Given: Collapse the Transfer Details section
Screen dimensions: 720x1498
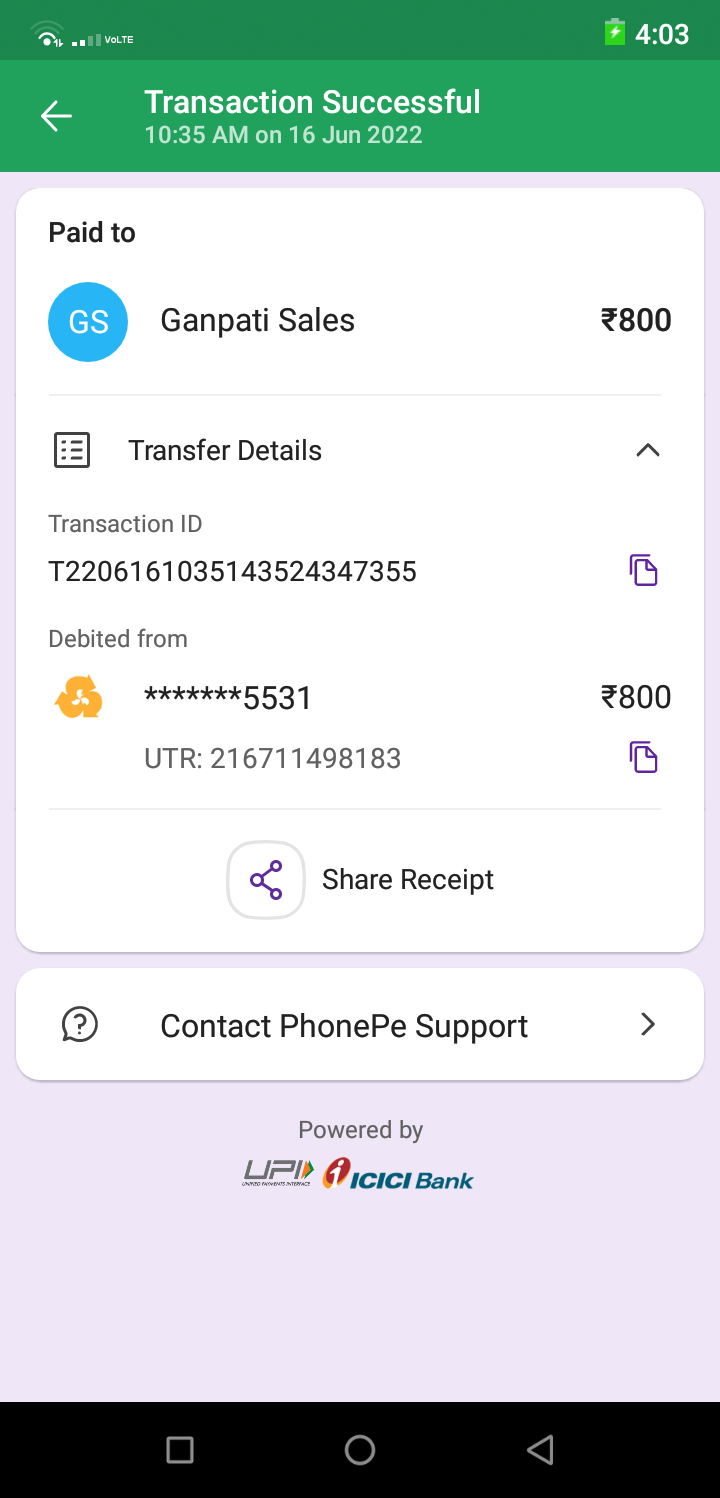Looking at the screenshot, I should pyautogui.click(x=647, y=450).
